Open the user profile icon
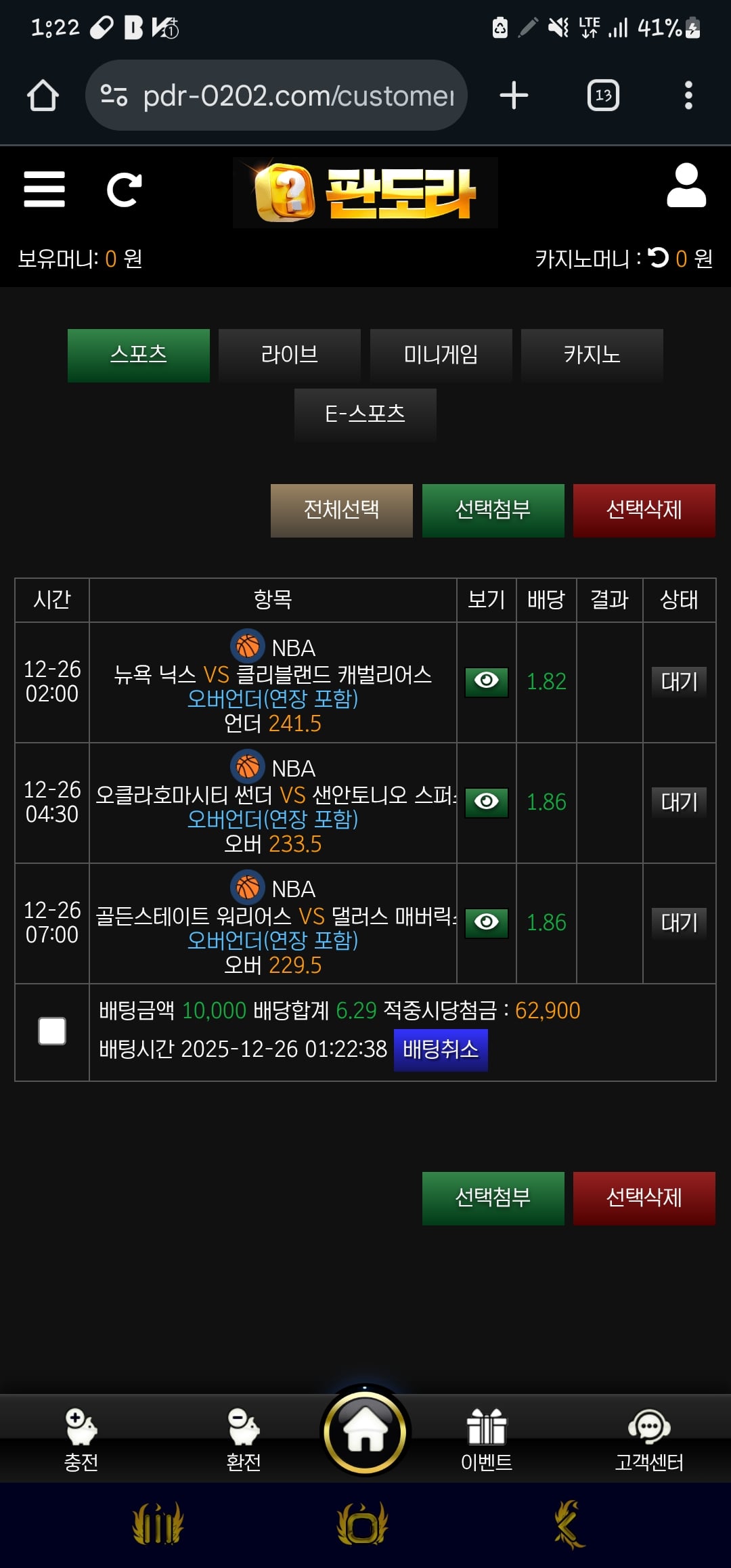Viewport: 731px width, 1568px height. pos(686,186)
